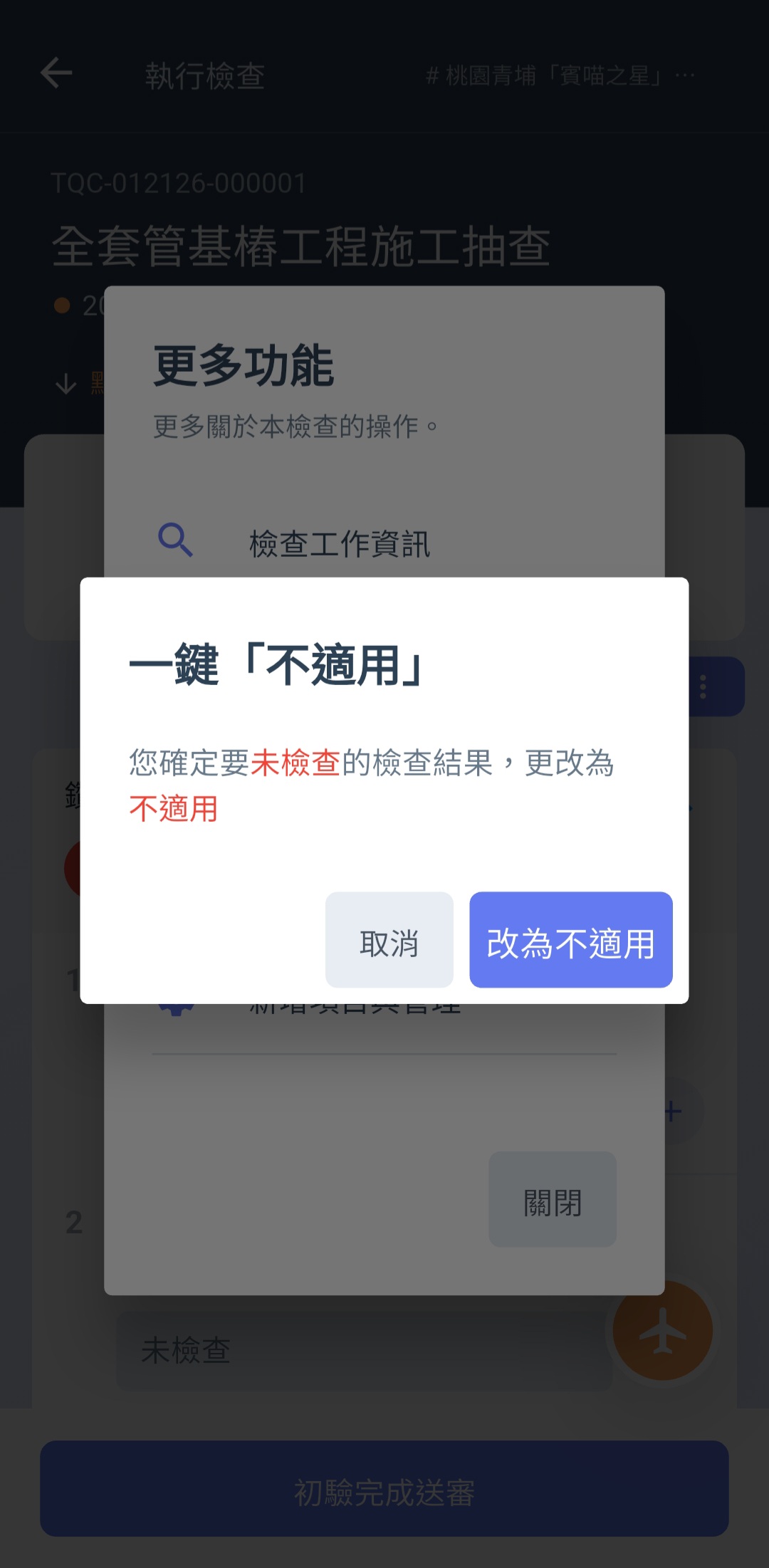Cancel the dialog with 取消
This screenshot has height=1568, width=769.
[389, 939]
